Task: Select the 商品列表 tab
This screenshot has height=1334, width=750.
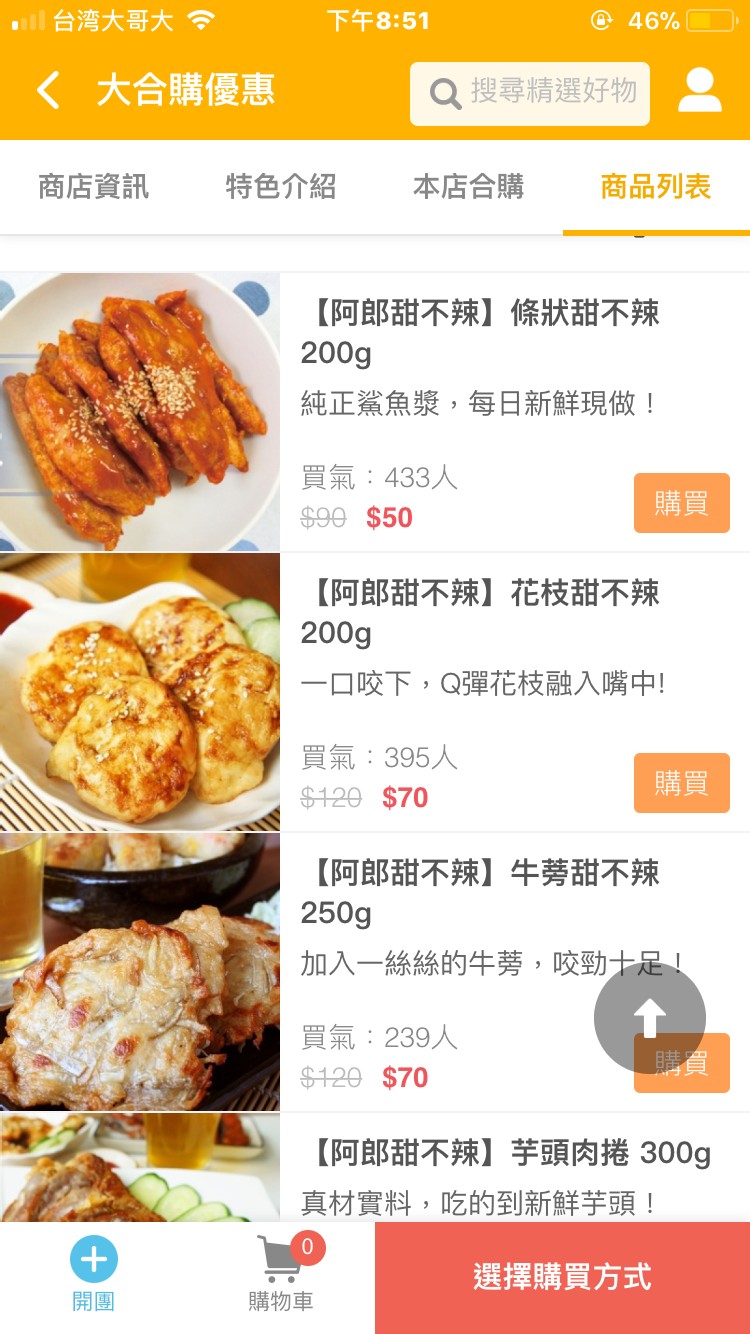Action: 655,187
